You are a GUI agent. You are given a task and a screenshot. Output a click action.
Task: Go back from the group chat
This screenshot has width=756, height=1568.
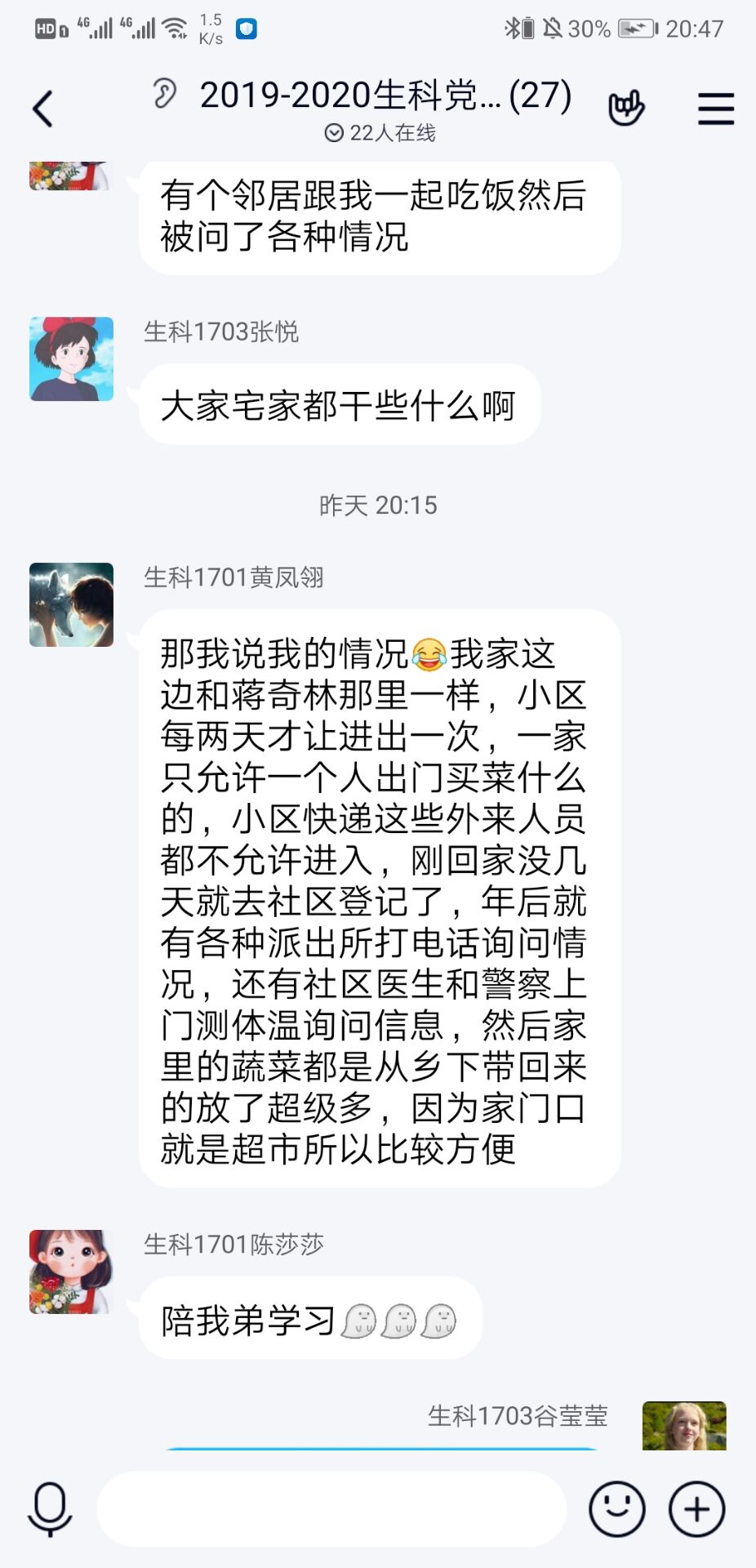[42, 109]
